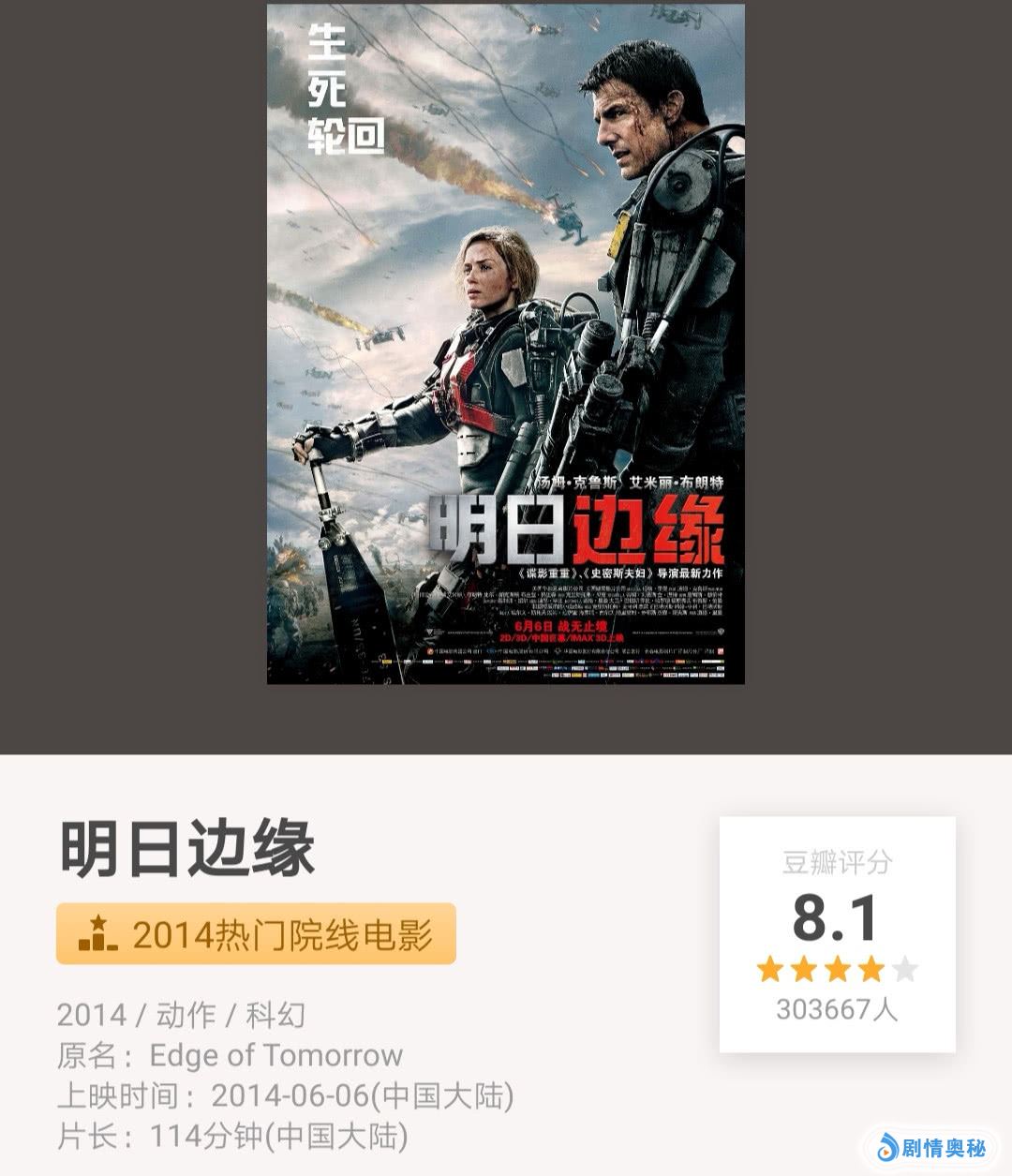
Task: Open the 2014热门院线电影 ranking chip
Action: point(256,934)
